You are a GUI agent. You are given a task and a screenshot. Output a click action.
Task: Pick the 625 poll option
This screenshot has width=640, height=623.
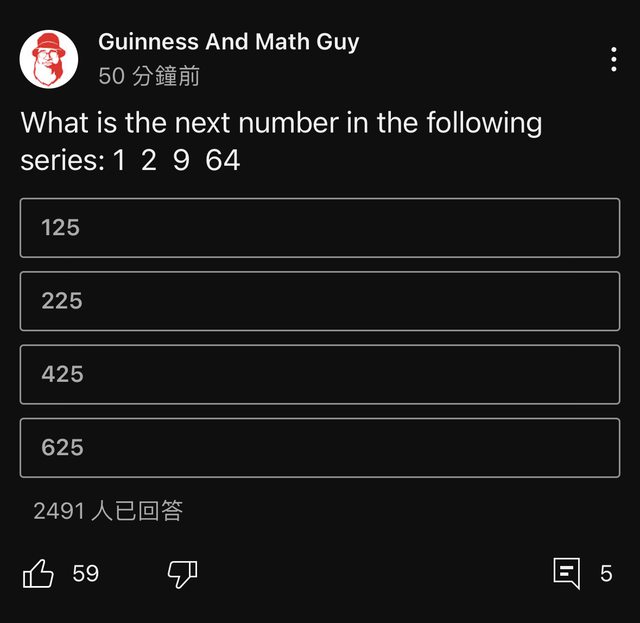pyautogui.click(x=320, y=447)
